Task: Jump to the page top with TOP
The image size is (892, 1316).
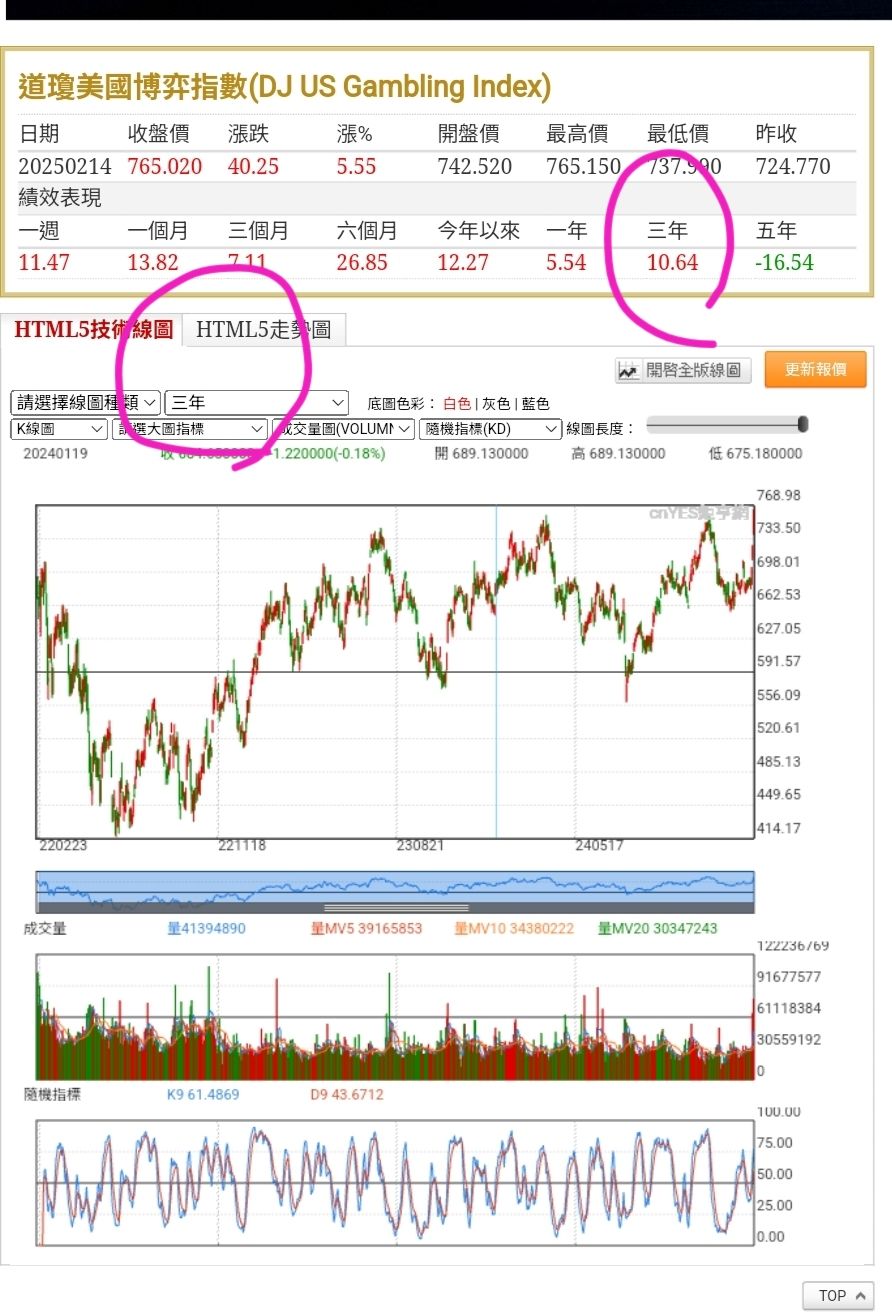Action: [x=838, y=1296]
